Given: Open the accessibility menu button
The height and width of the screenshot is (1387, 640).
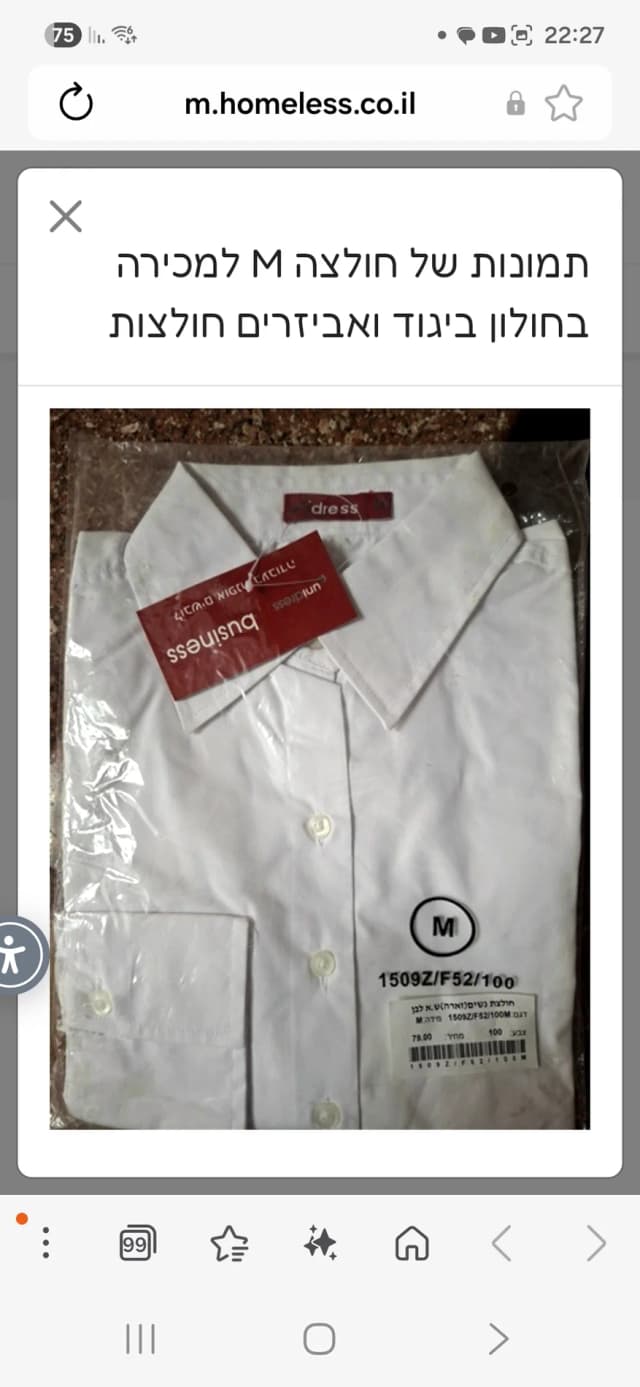Looking at the screenshot, I should point(17,955).
